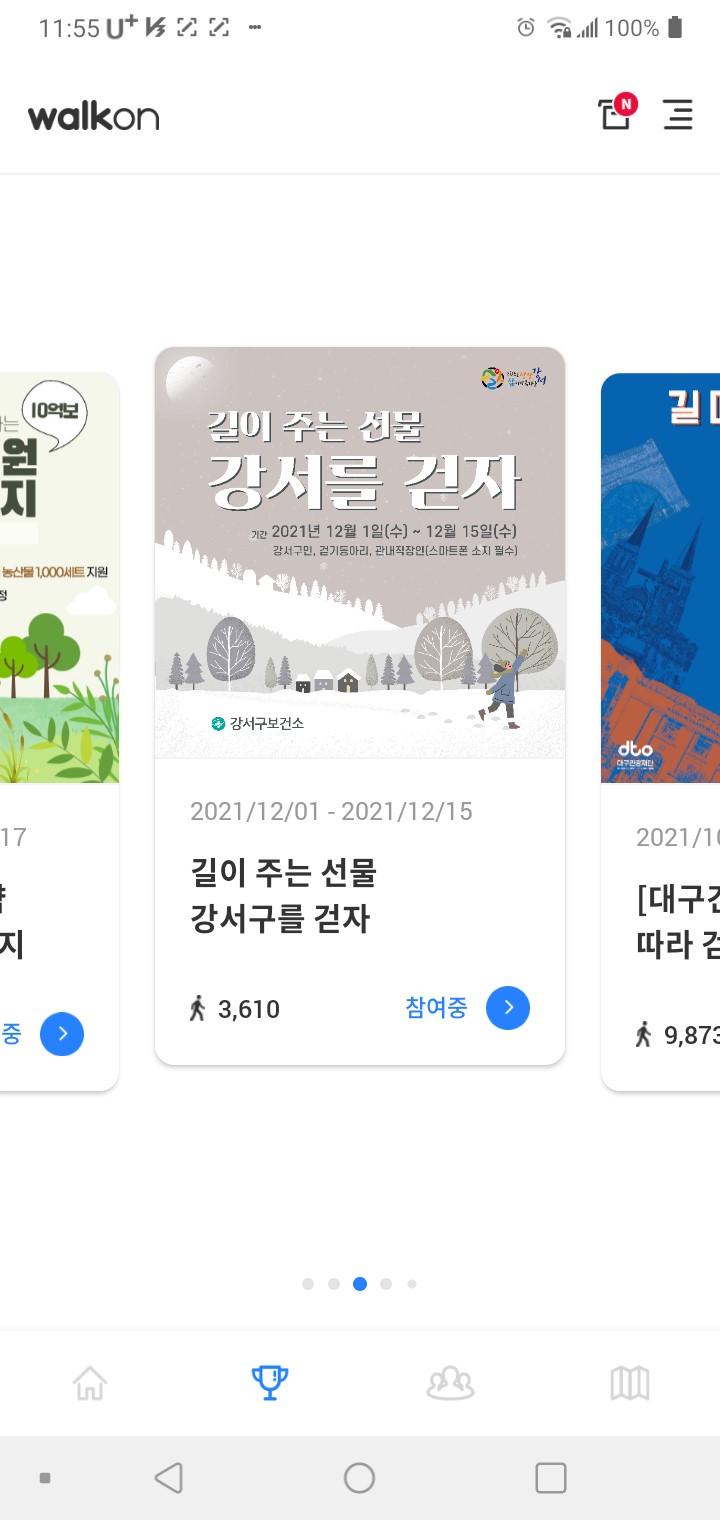Image resolution: width=720 pixels, height=1520 pixels.
Task: Tap the 참여중 status label
Action: click(x=435, y=1008)
